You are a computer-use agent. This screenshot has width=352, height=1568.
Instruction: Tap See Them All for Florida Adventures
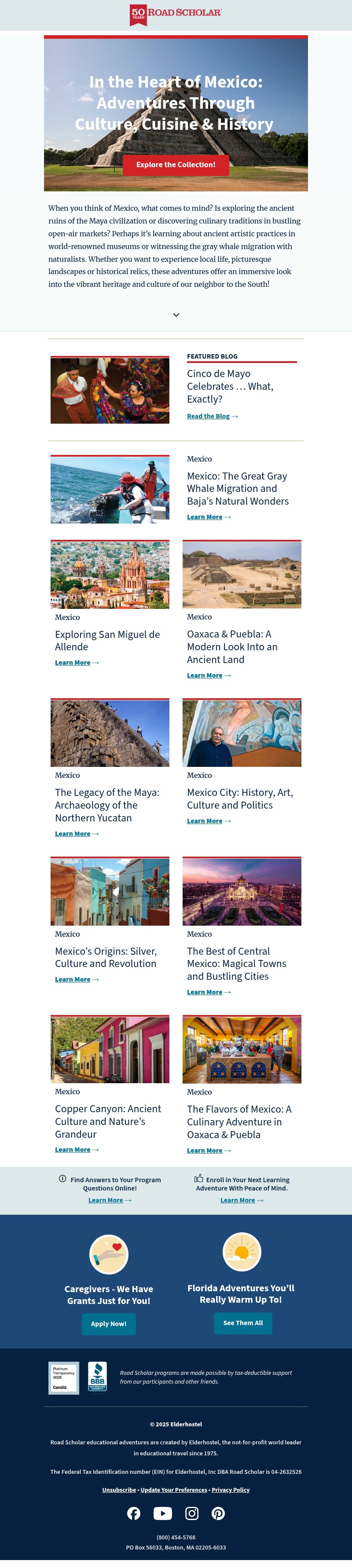[x=242, y=1323]
